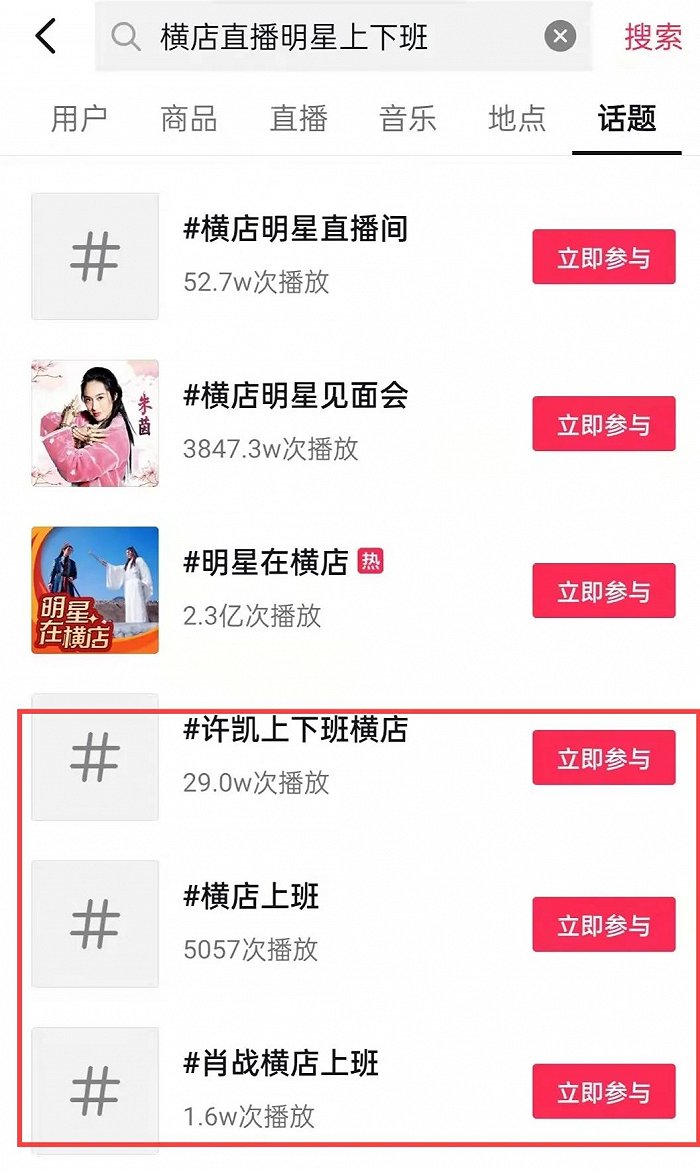Go back using the back arrow
Viewport: 700px width, 1171px height.
[46, 37]
